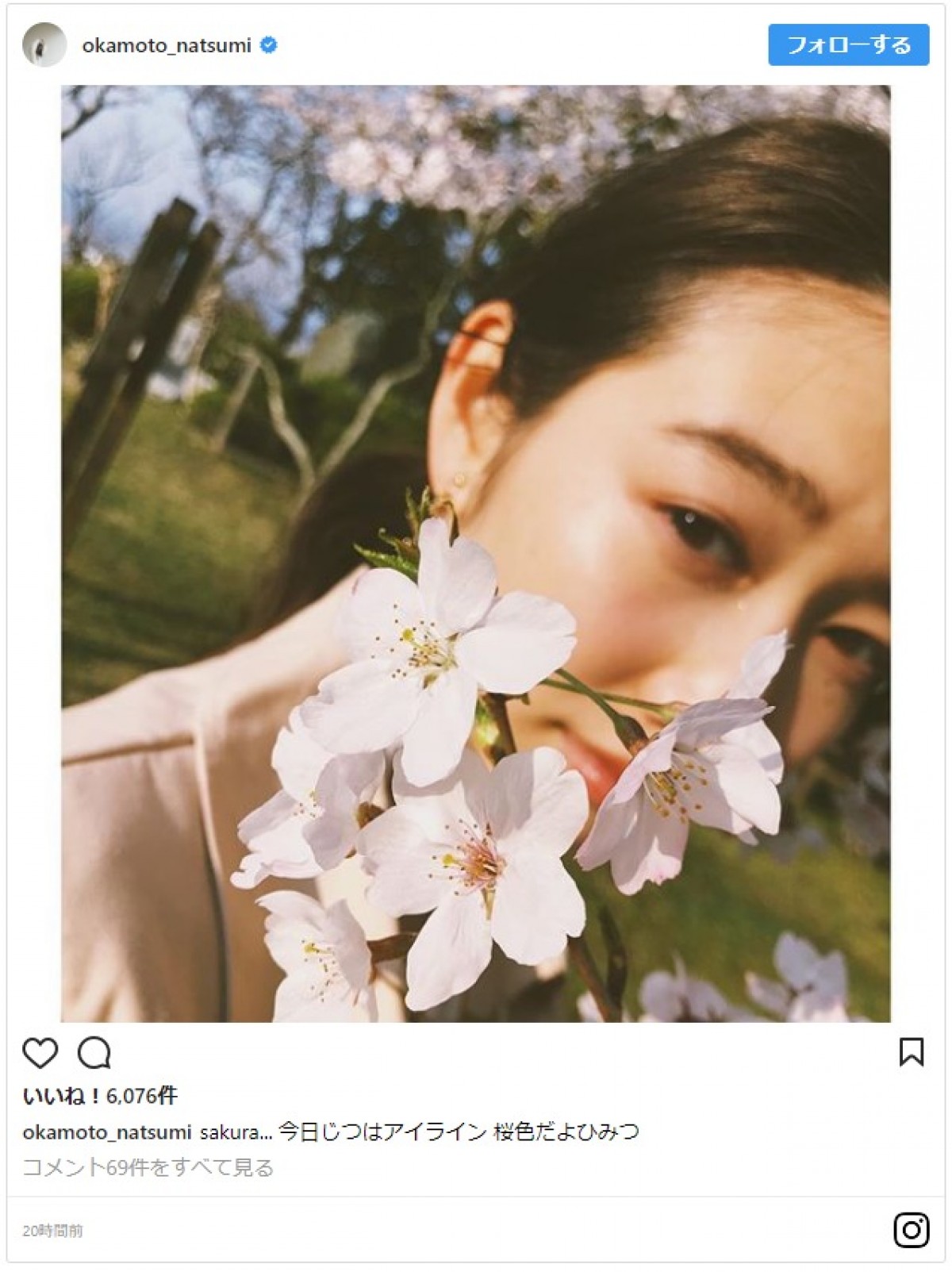Viewport: 952px width, 1272px height.
Task: Open the 20時間前 timestamp link
Action: [52, 1231]
